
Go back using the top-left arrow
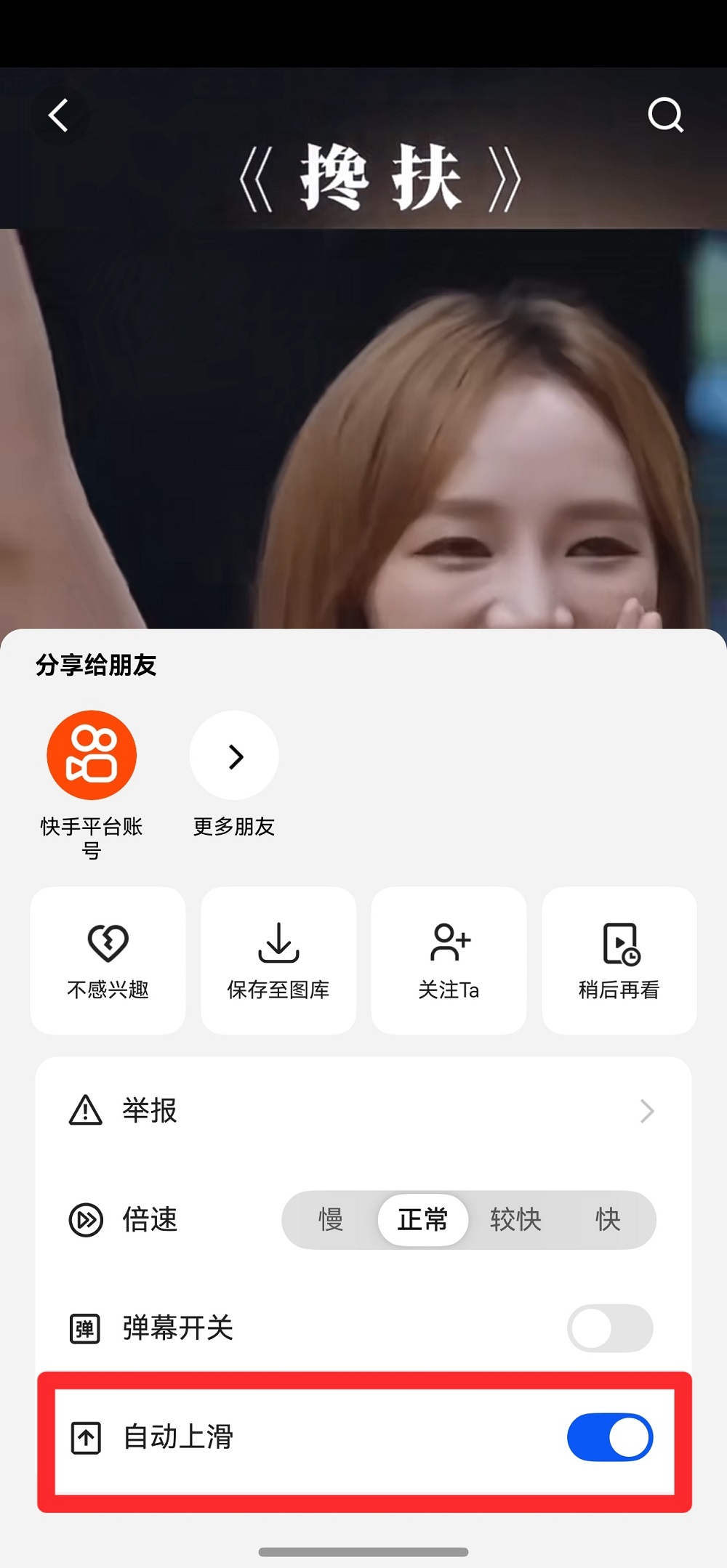[x=59, y=116]
